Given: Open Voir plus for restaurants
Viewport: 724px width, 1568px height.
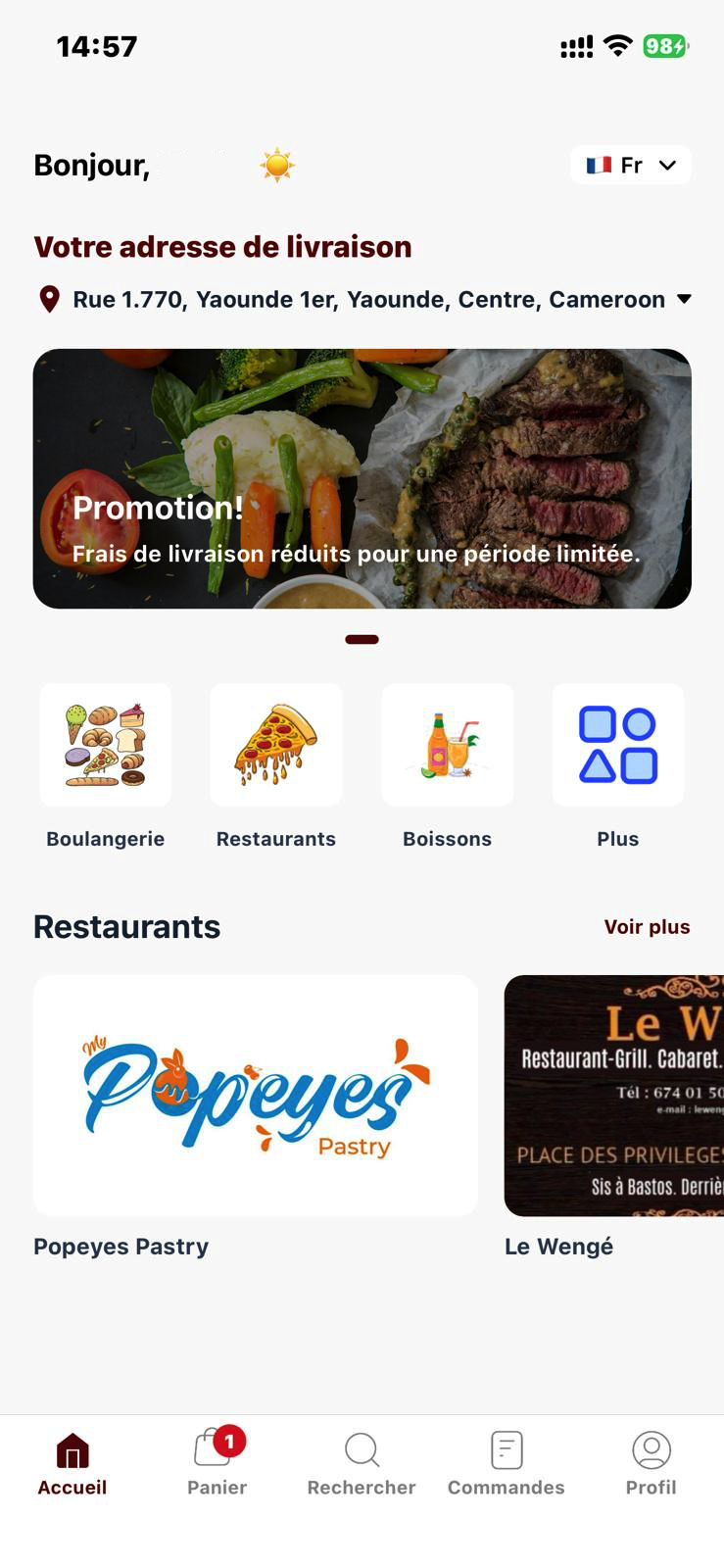Looking at the screenshot, I should (x=648, y=926).
